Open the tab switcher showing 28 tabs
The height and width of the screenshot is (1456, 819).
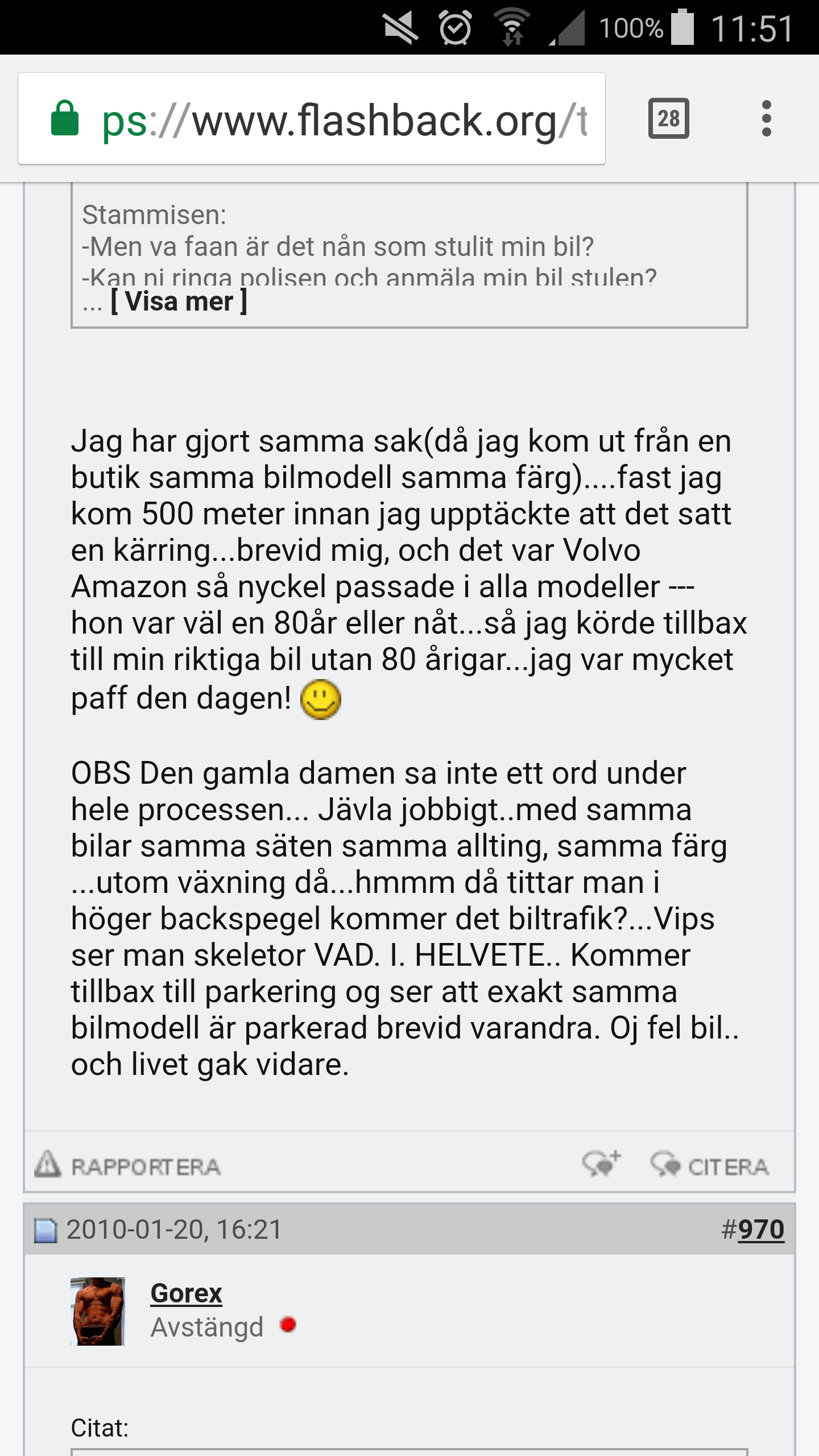668,118
